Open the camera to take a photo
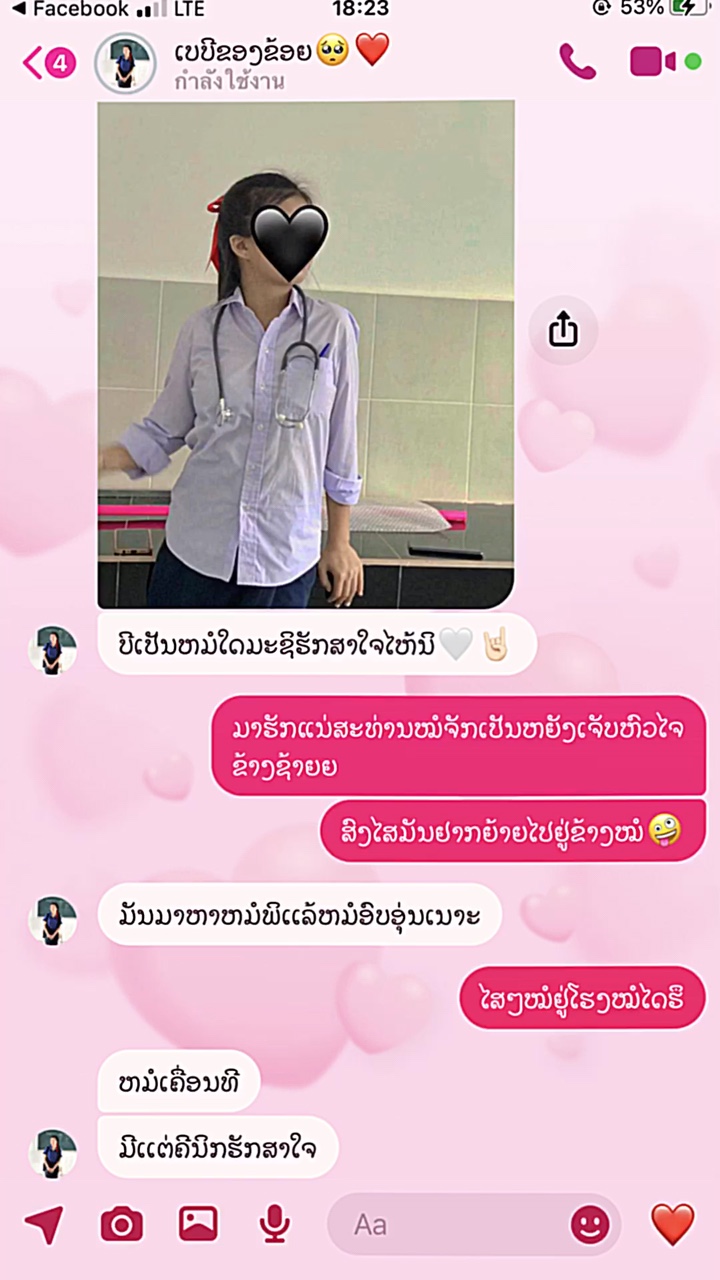 (121, 1223)
